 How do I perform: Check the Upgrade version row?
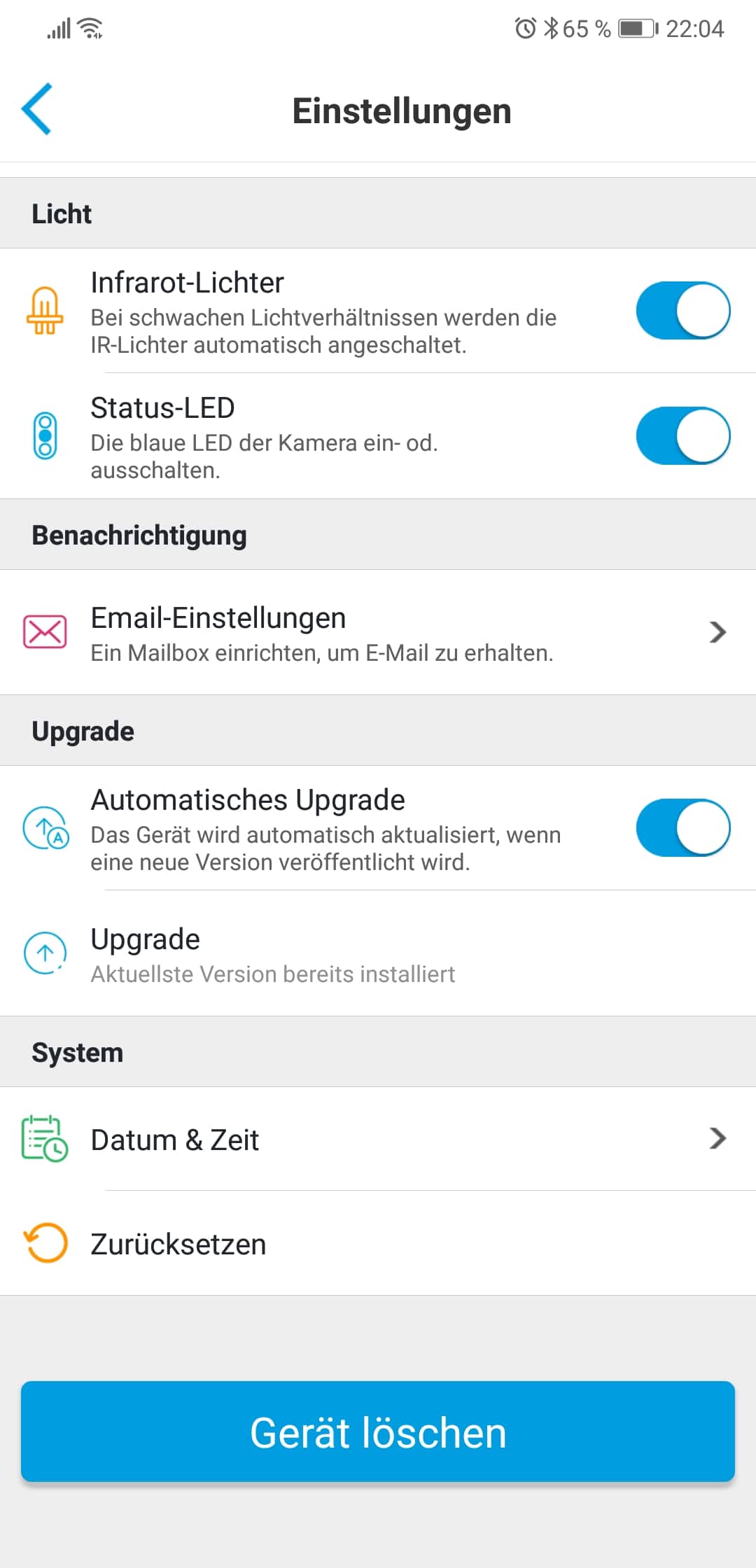[x=378, y=953]
